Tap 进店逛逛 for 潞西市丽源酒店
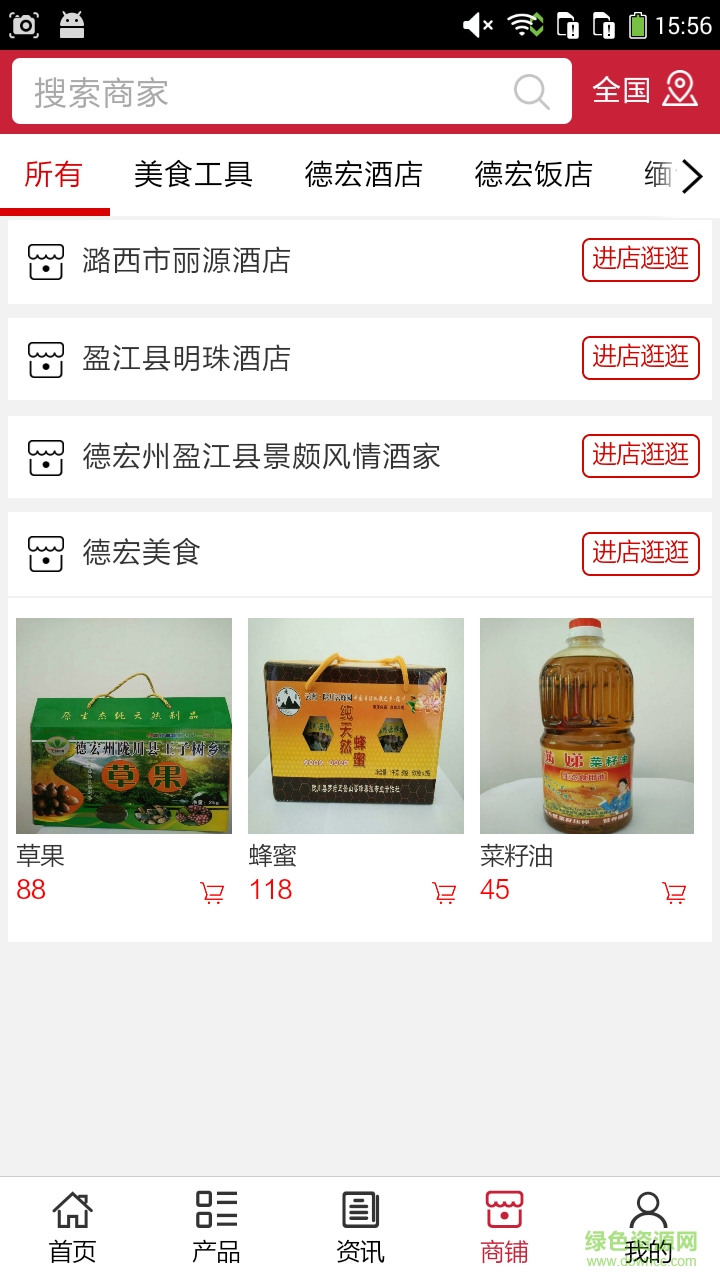 (x=640, y=260)
